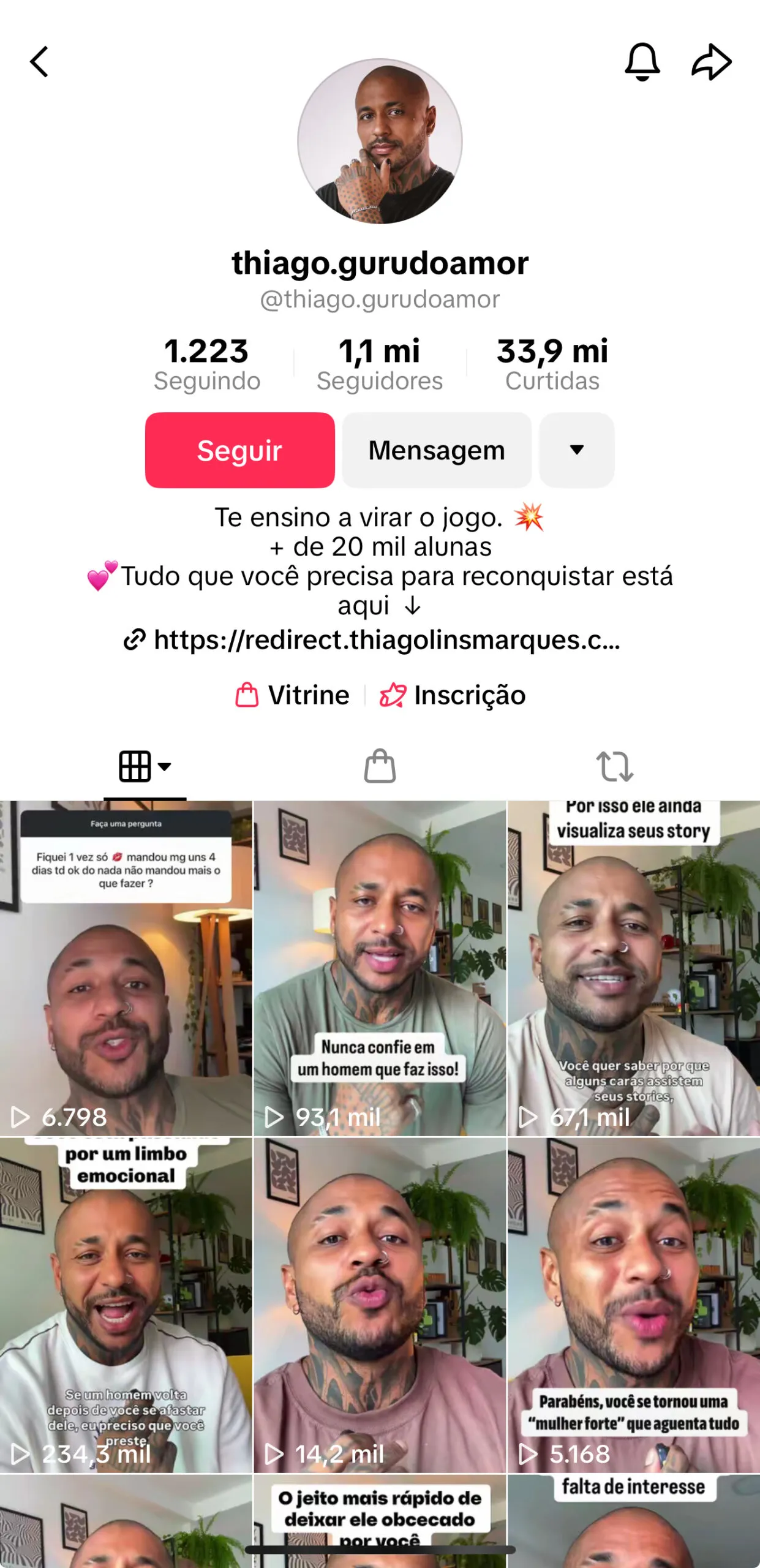Share this profile
The width and height of the screenshot is (760, 1568).
click(711, 62)
